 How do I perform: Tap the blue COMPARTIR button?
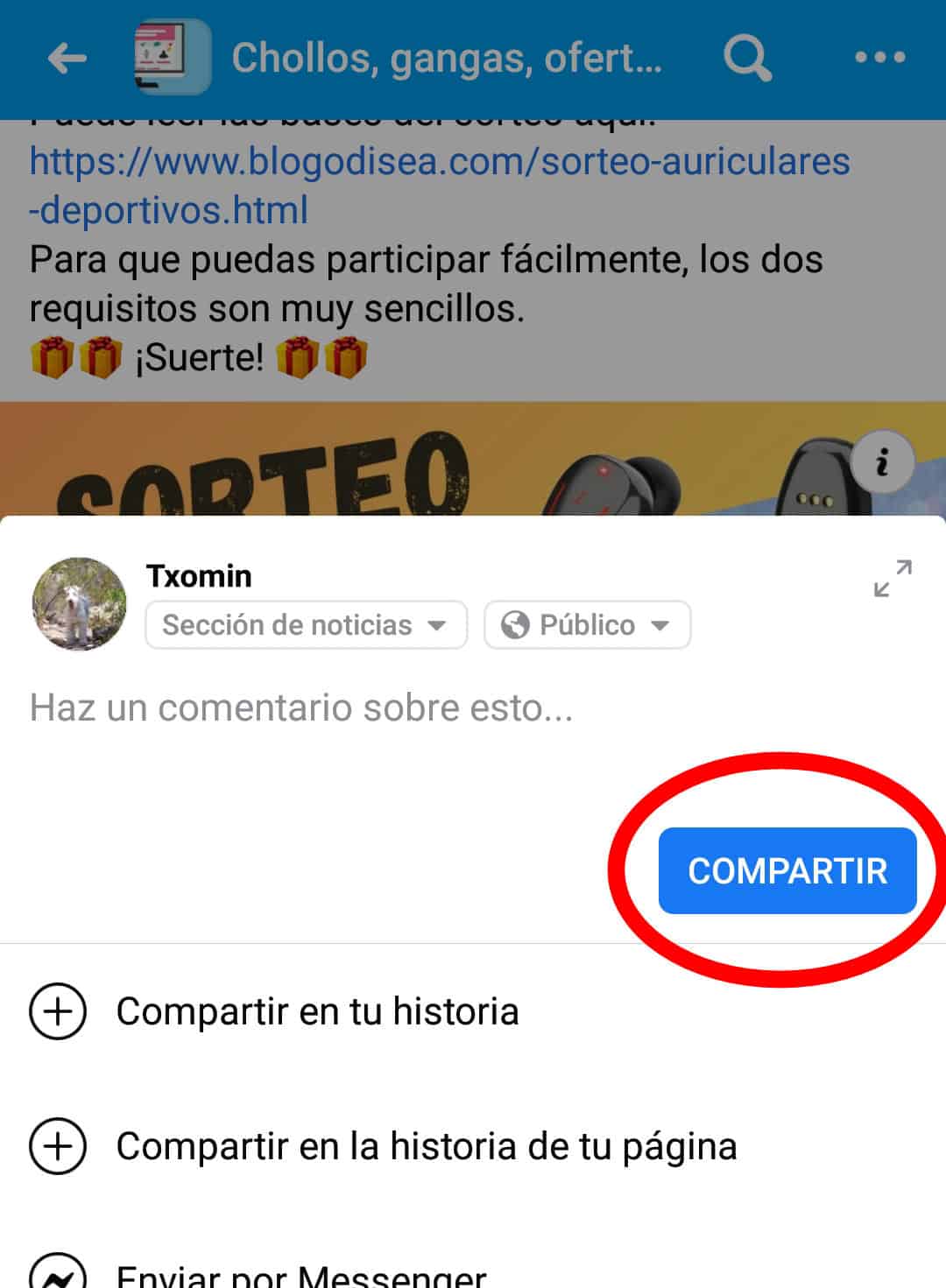click(x=787, y=870)
